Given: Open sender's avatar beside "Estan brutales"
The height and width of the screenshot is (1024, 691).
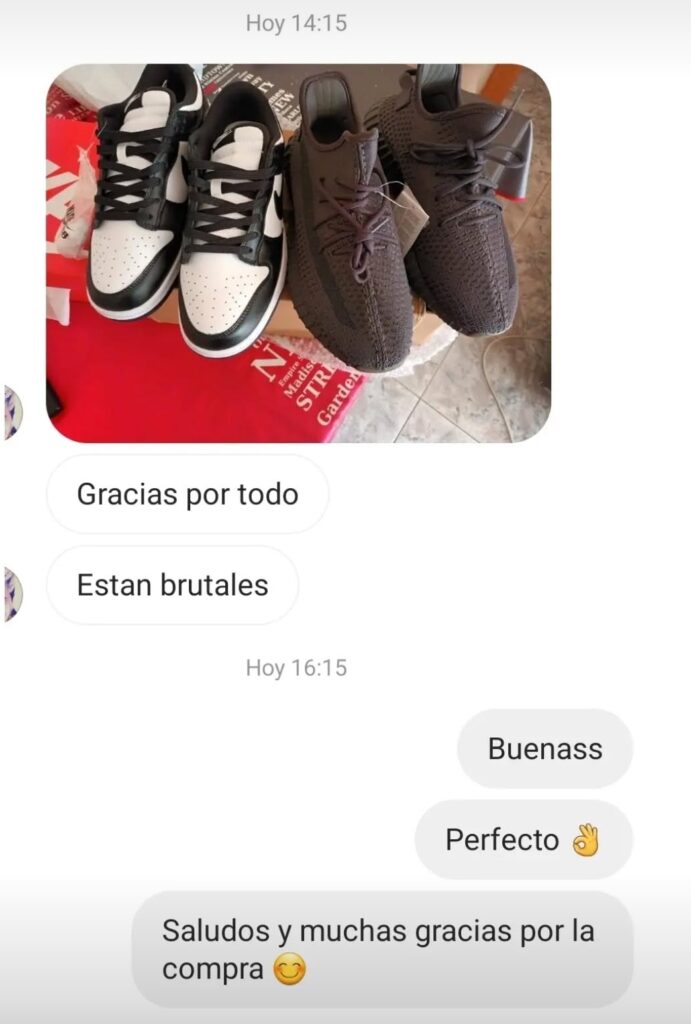Looking at the screenshot, I should coord(12,594).
